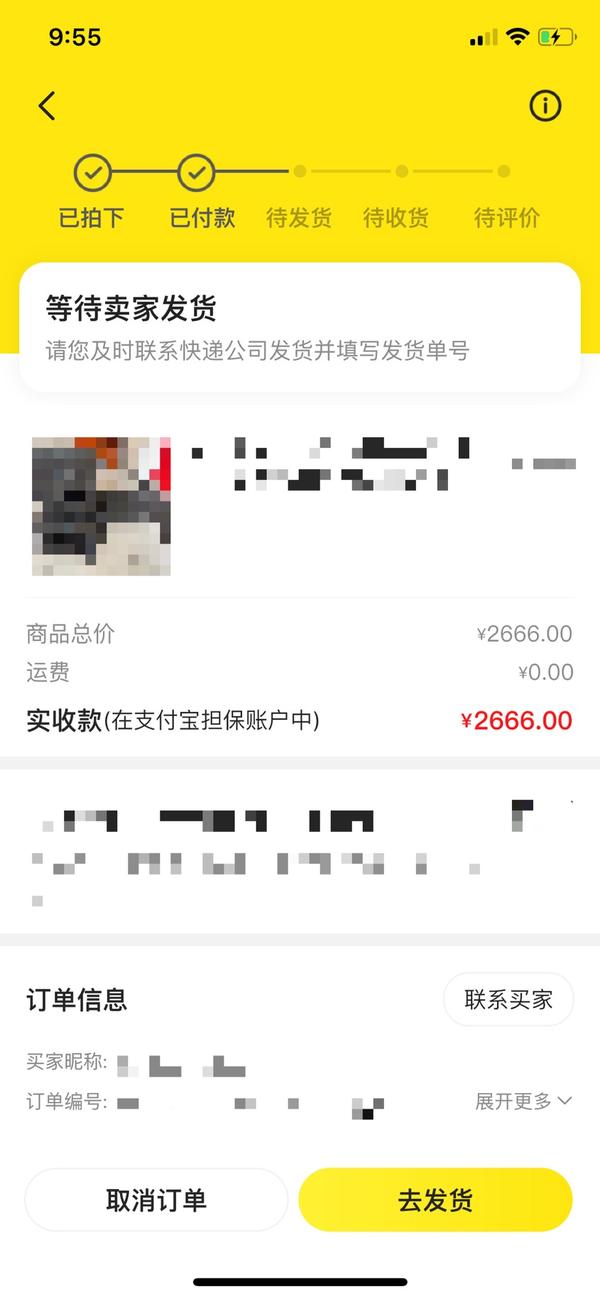Cancel the order with 取消订单
This screenshot has height=1299, width=600.
[x=156, y=1200]
